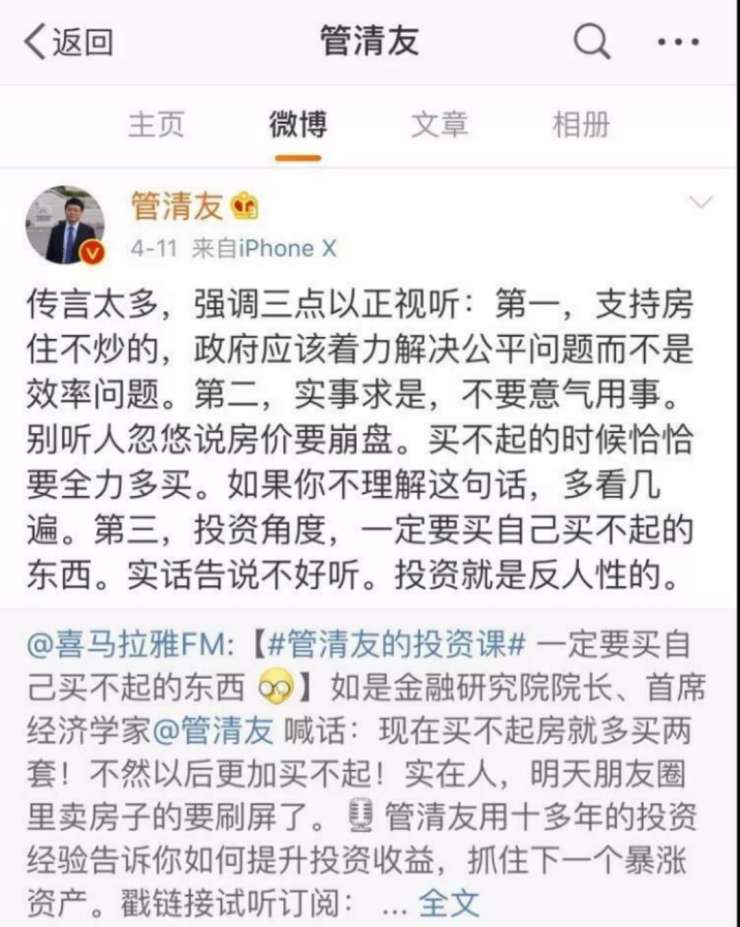Expand the post options chevron
Image resolution: width=740 pixels, height=927 pixels.
(x=702, y=204)
